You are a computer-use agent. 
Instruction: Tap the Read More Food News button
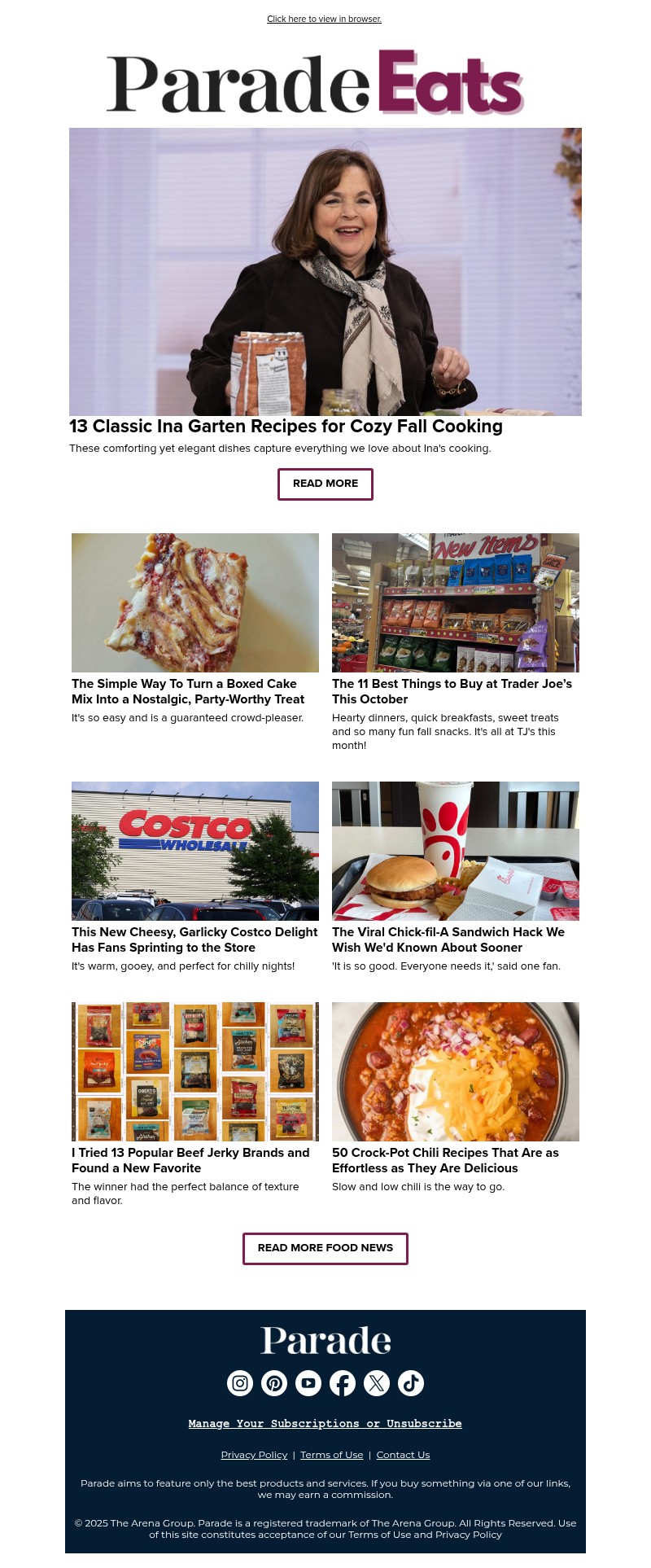click(x=325, y=1248)
